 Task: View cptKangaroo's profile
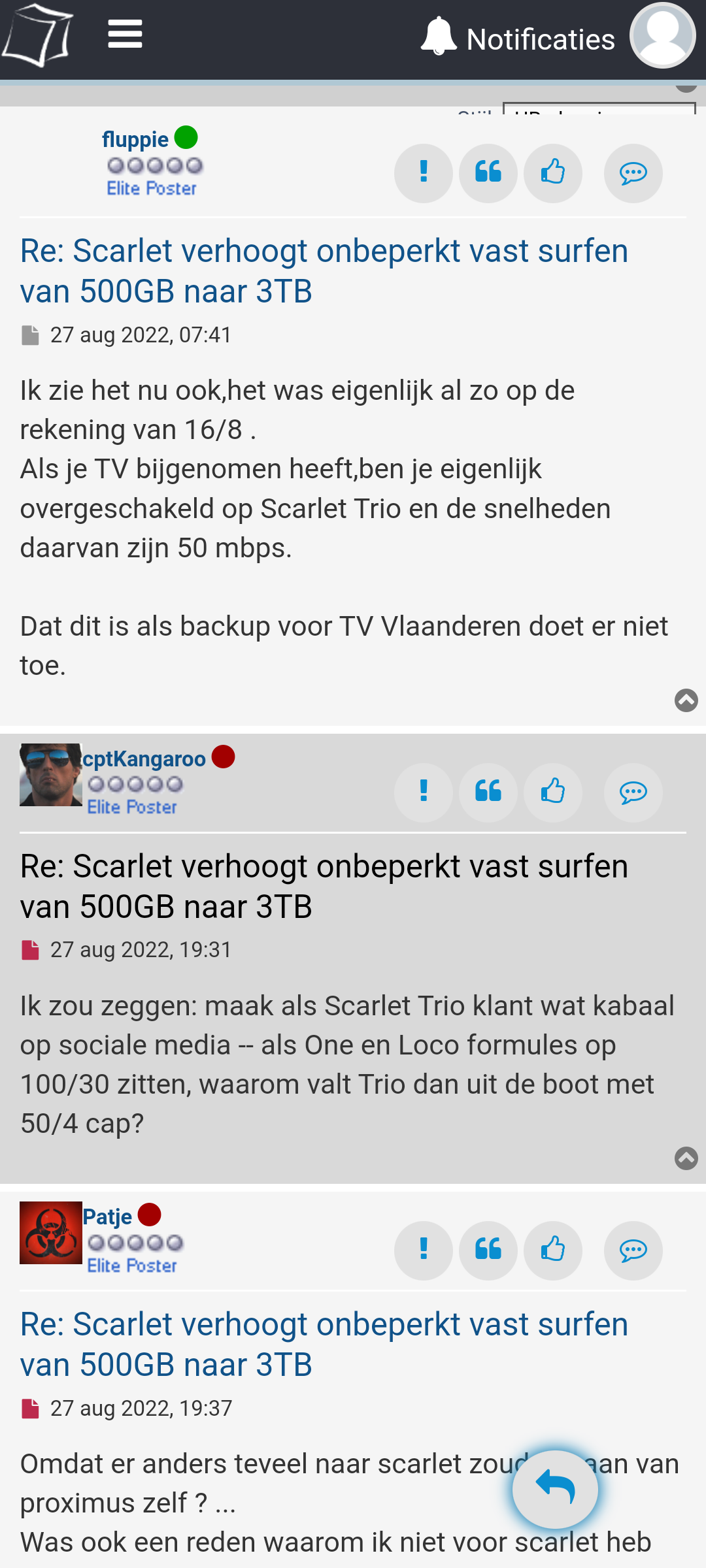pos(144,759)
